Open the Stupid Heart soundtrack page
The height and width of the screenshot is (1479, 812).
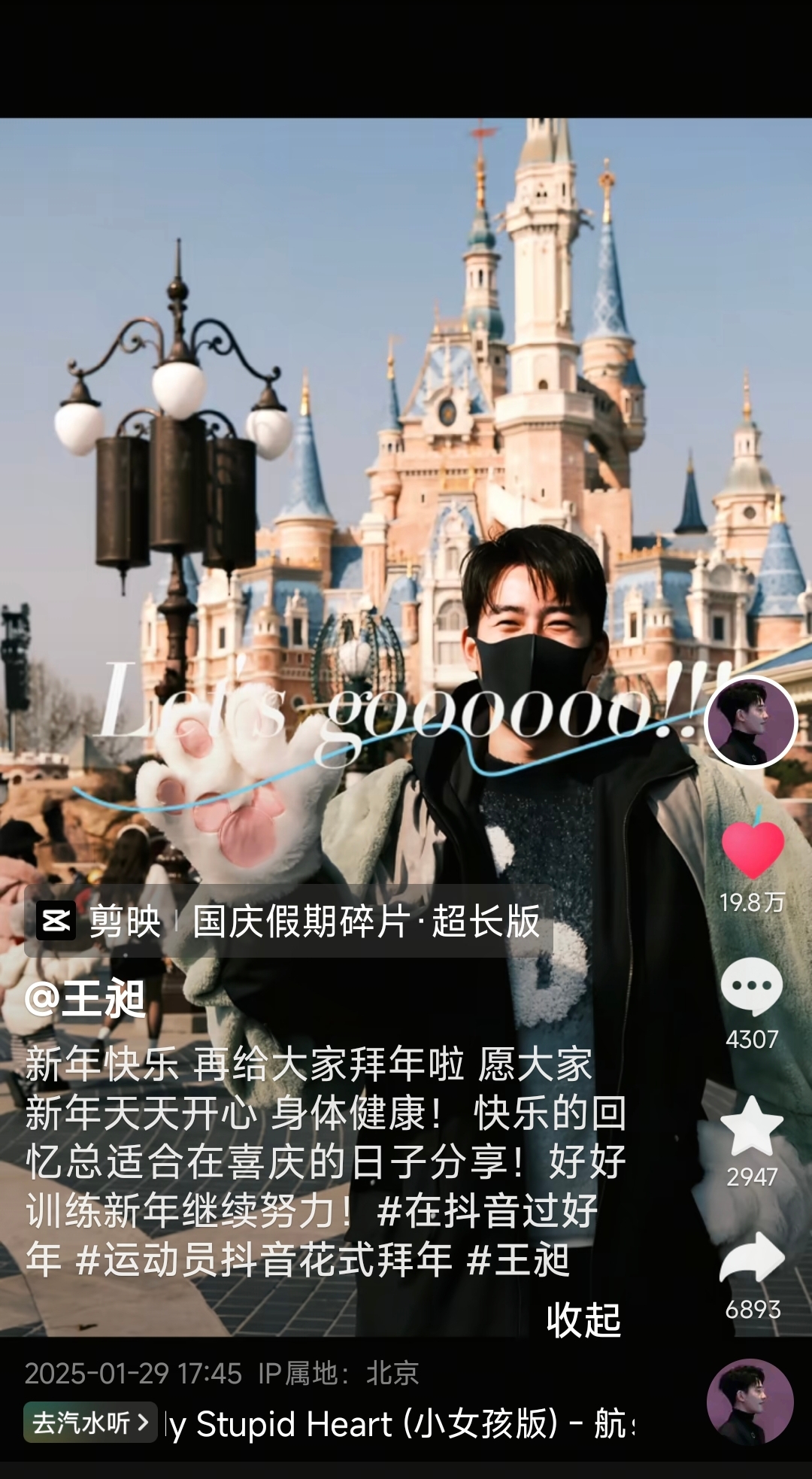pyautogui.click(x=398, y=1424)
